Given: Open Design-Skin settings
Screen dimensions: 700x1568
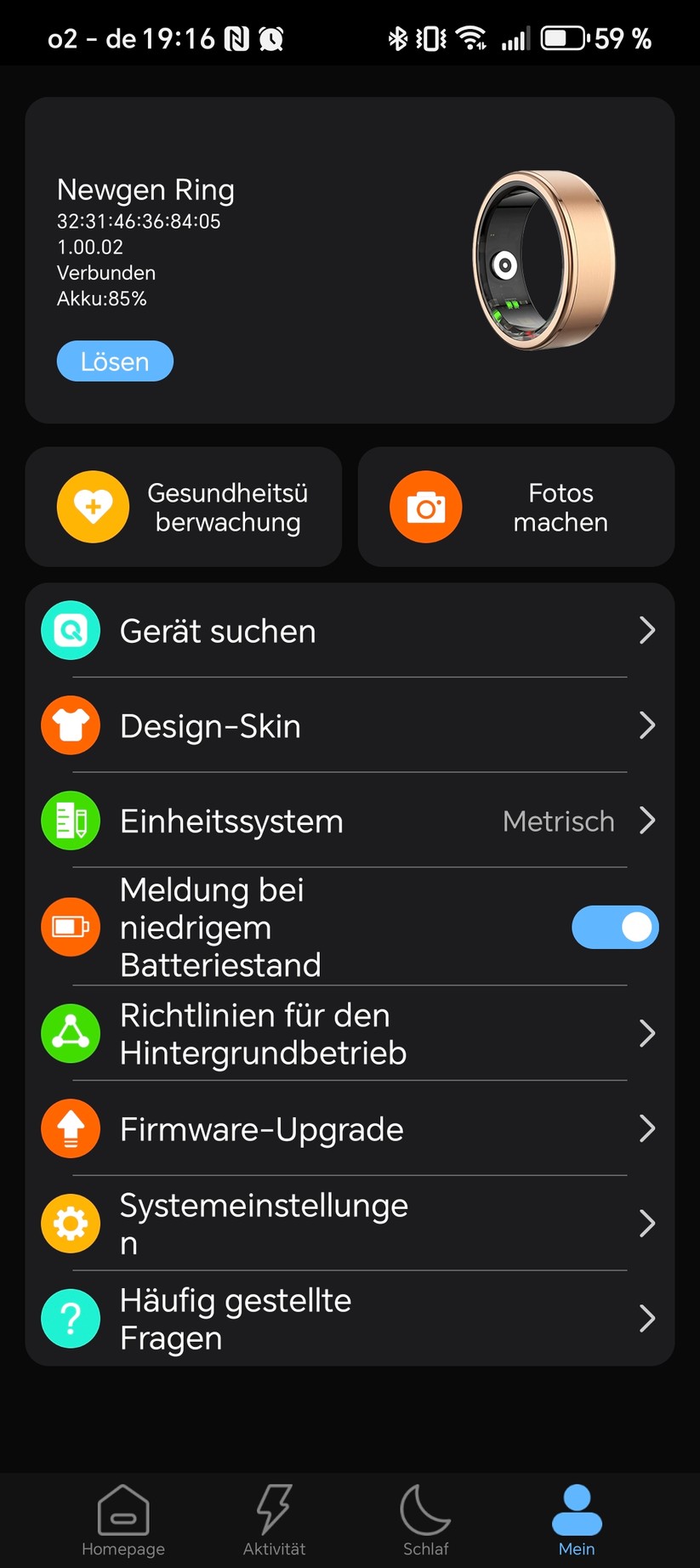Looking at the screenshot, I should pyautogui.click(x=349, y=726).
